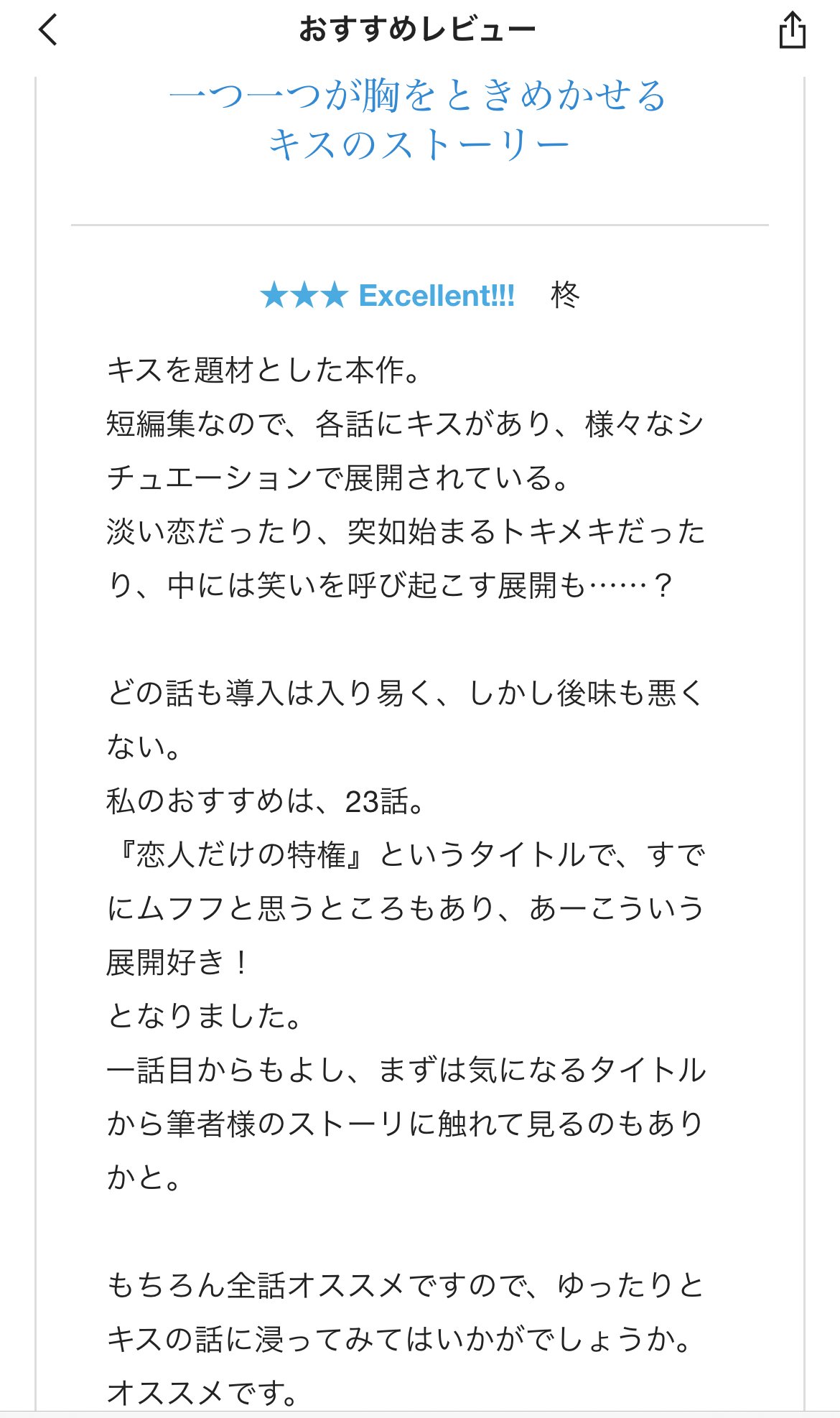Share this recommended review

pyautogui.click(x=792, y=31)
